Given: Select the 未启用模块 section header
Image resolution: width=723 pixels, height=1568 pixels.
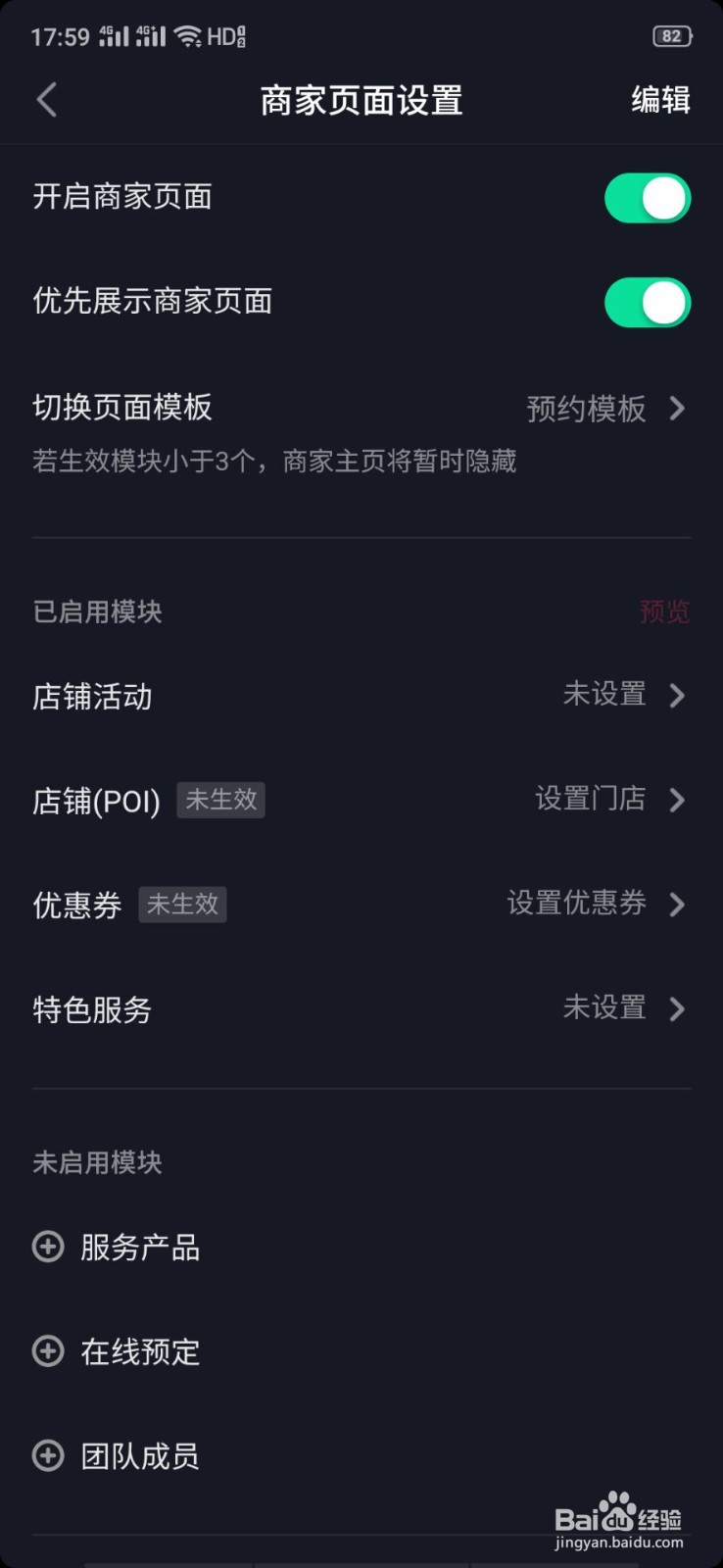Looking at the screenshot, I should pos(96,1162).
